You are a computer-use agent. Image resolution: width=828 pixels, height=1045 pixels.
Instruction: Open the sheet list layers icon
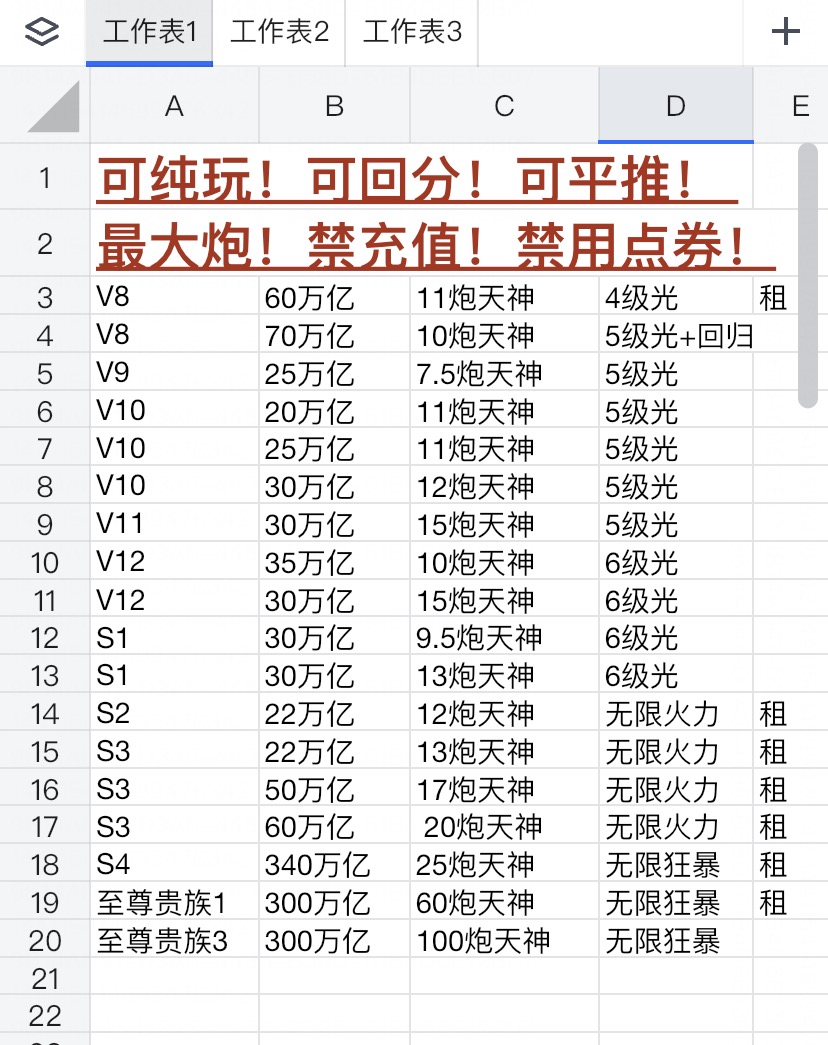pos(41,31)
